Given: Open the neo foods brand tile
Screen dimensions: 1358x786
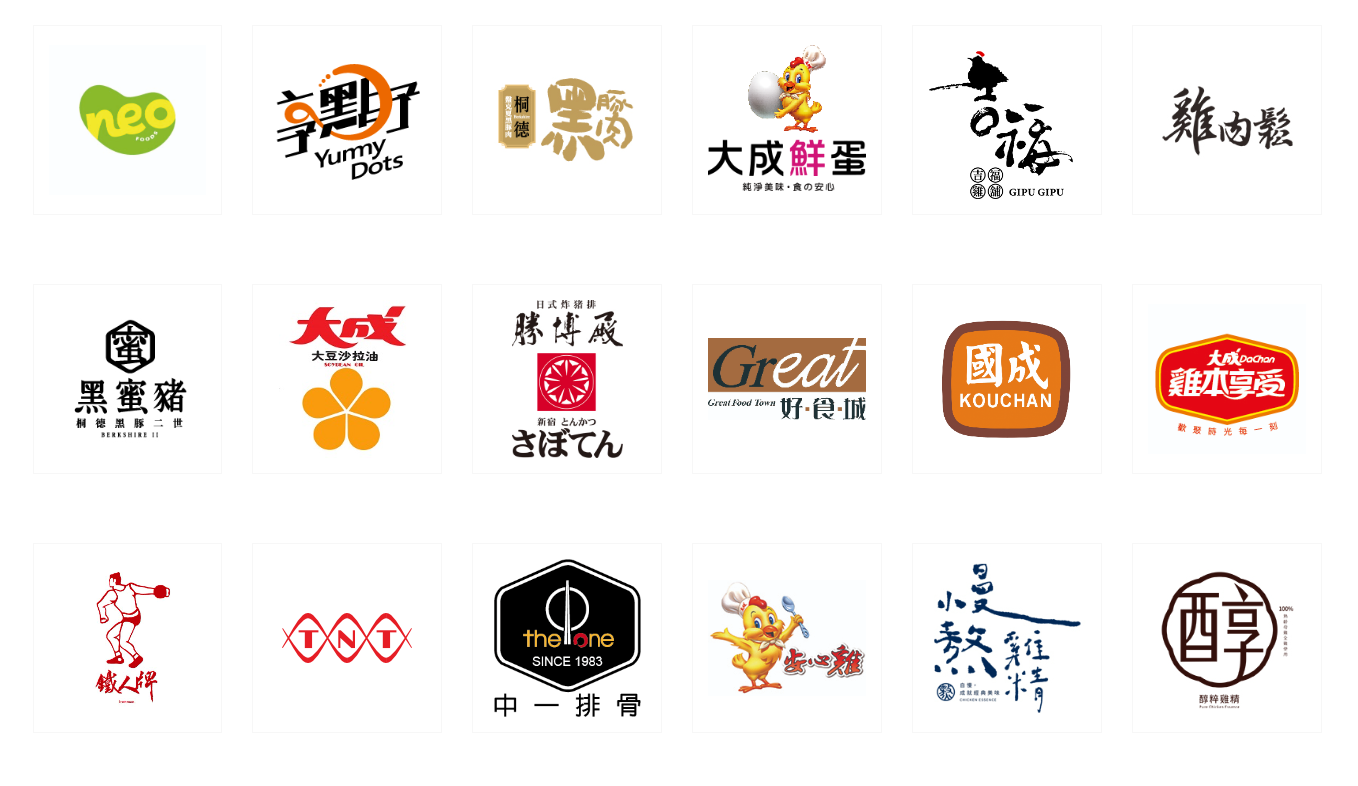Looking at the screenshot, I should pos(128,120).
